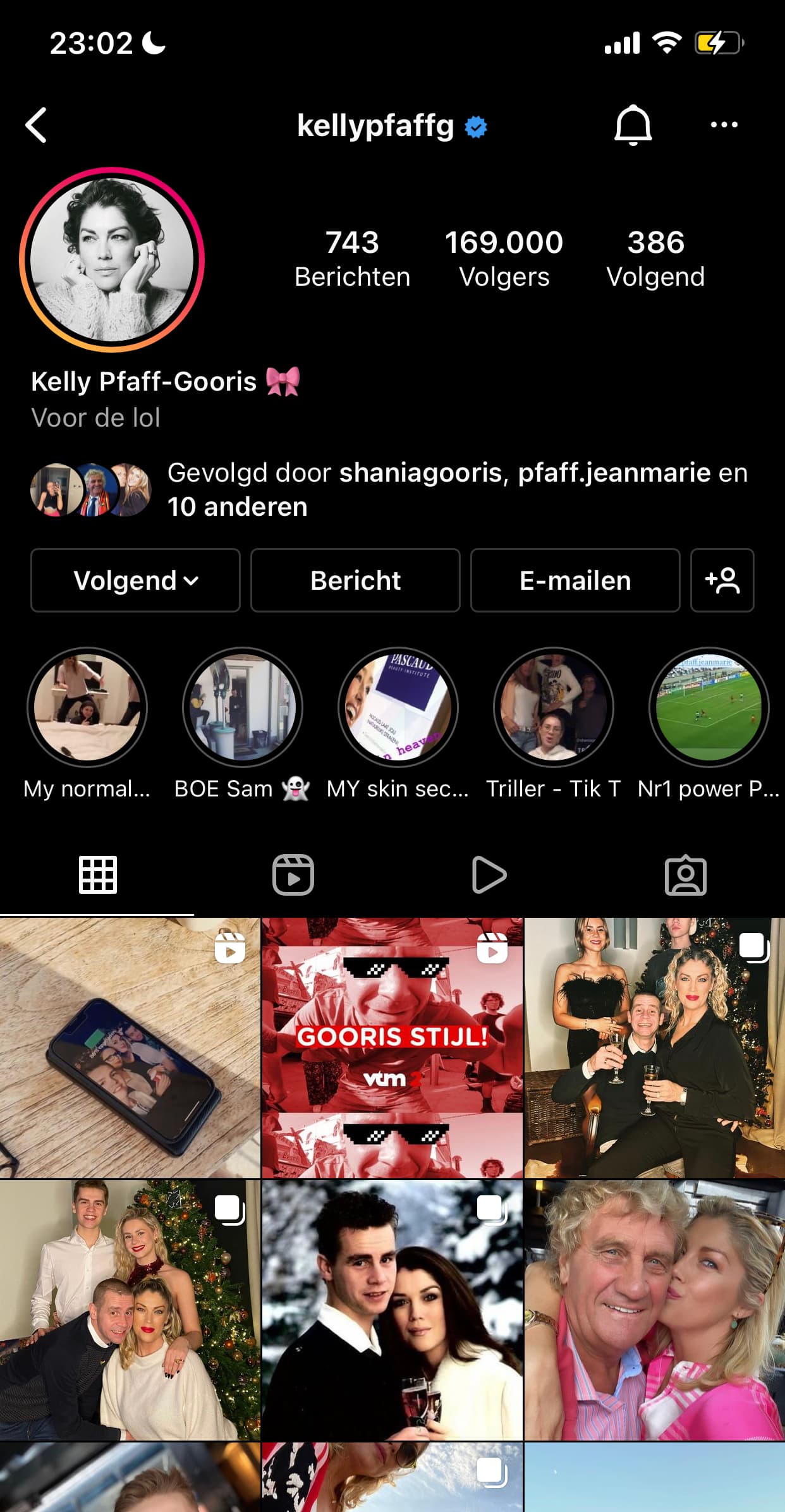Go back with the top-left arrow

click(37, 125)
